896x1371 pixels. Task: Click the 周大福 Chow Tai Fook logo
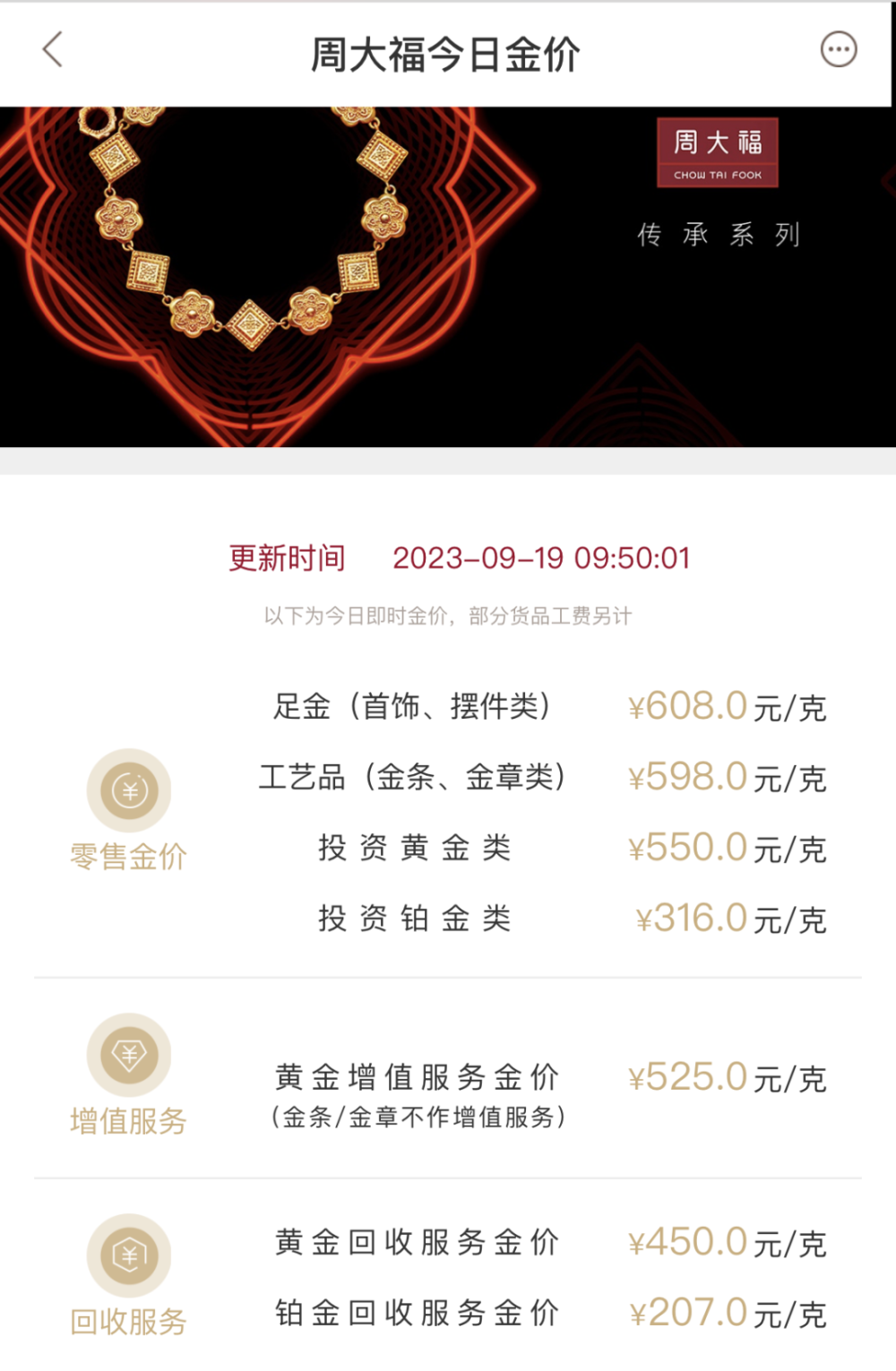click(717, 151)
